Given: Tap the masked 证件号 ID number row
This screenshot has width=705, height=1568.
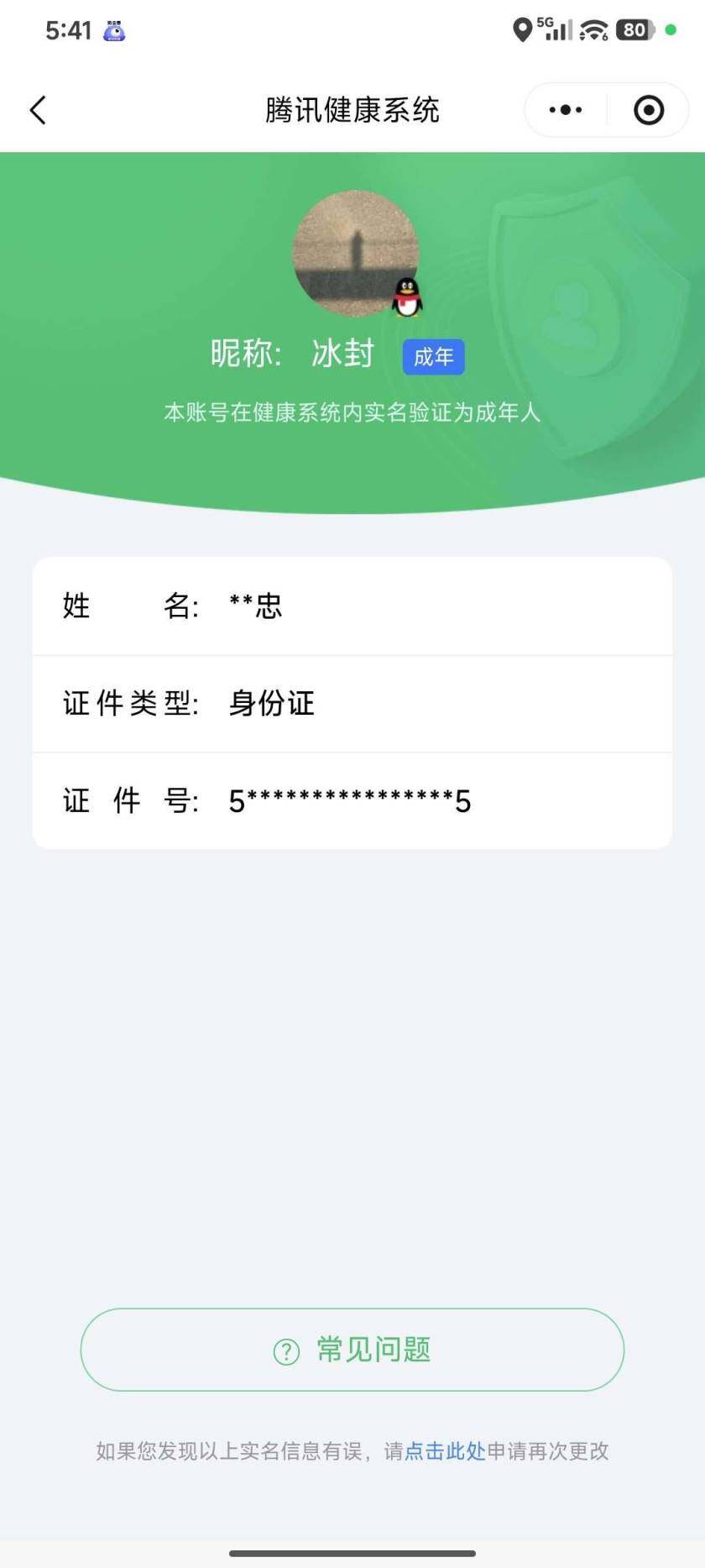Looking at the screenshot, I should pyautogui.click(x=352, y=800).
